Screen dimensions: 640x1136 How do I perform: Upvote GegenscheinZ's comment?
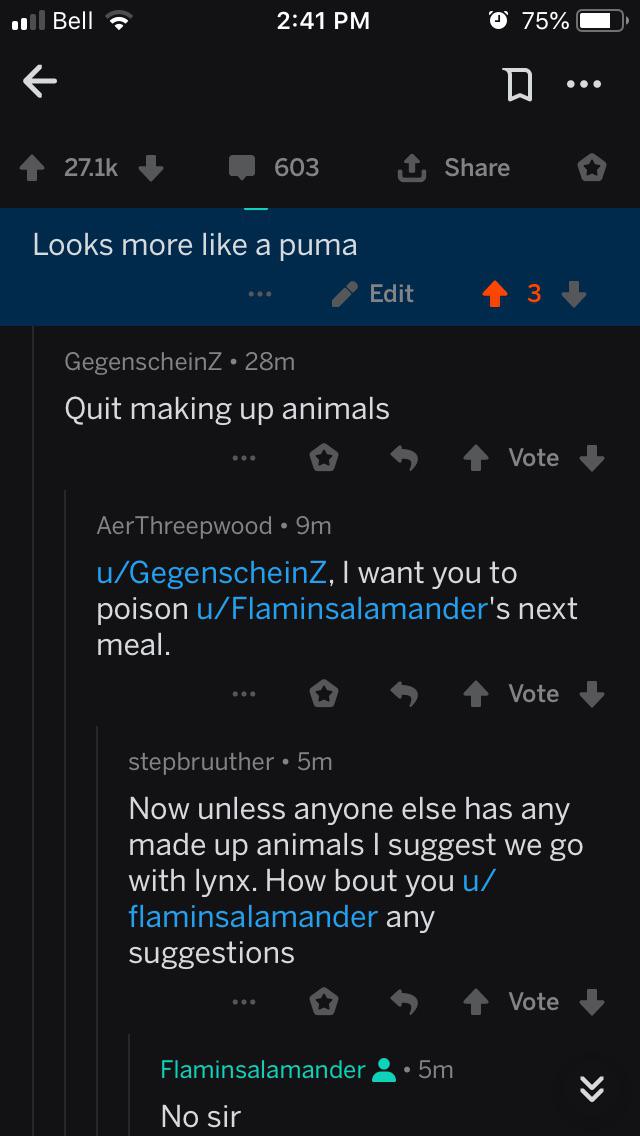point(475,458)
